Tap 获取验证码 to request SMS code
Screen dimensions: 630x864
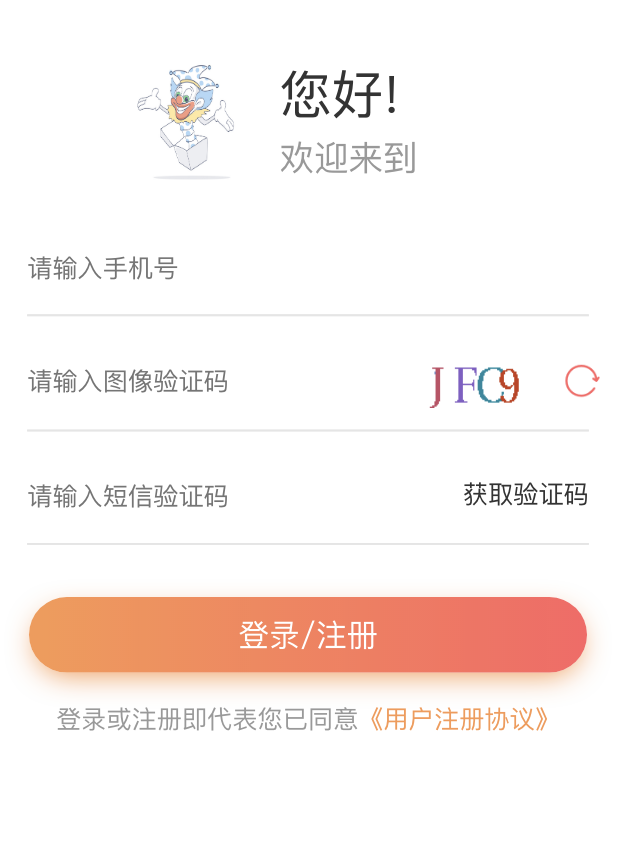click(525, 495)
